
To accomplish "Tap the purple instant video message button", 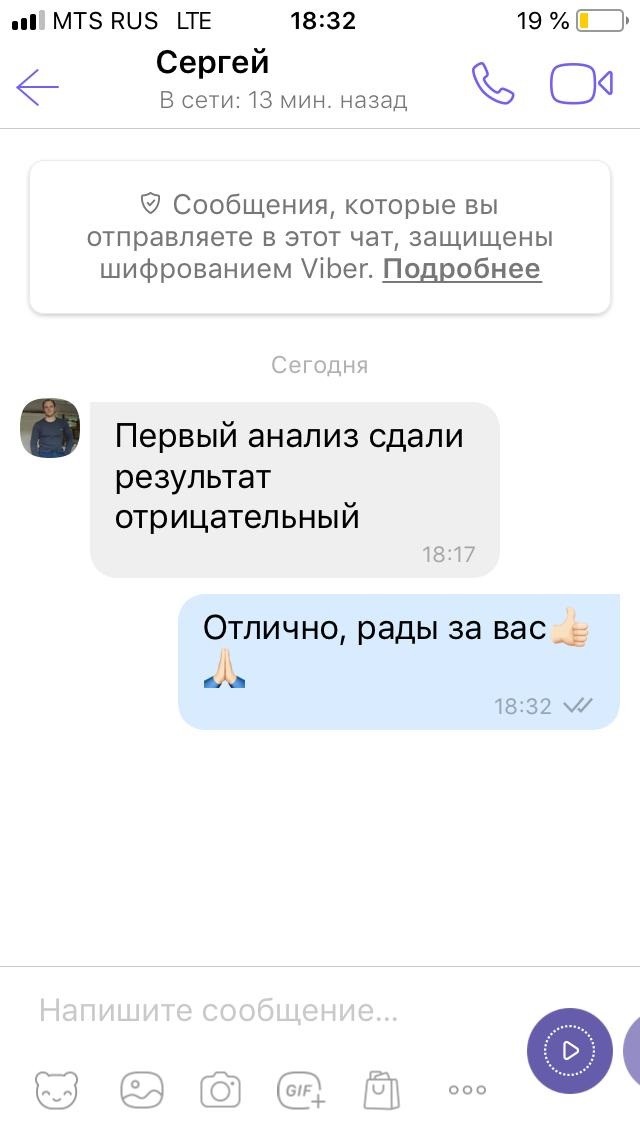I will click(570, 1051).
